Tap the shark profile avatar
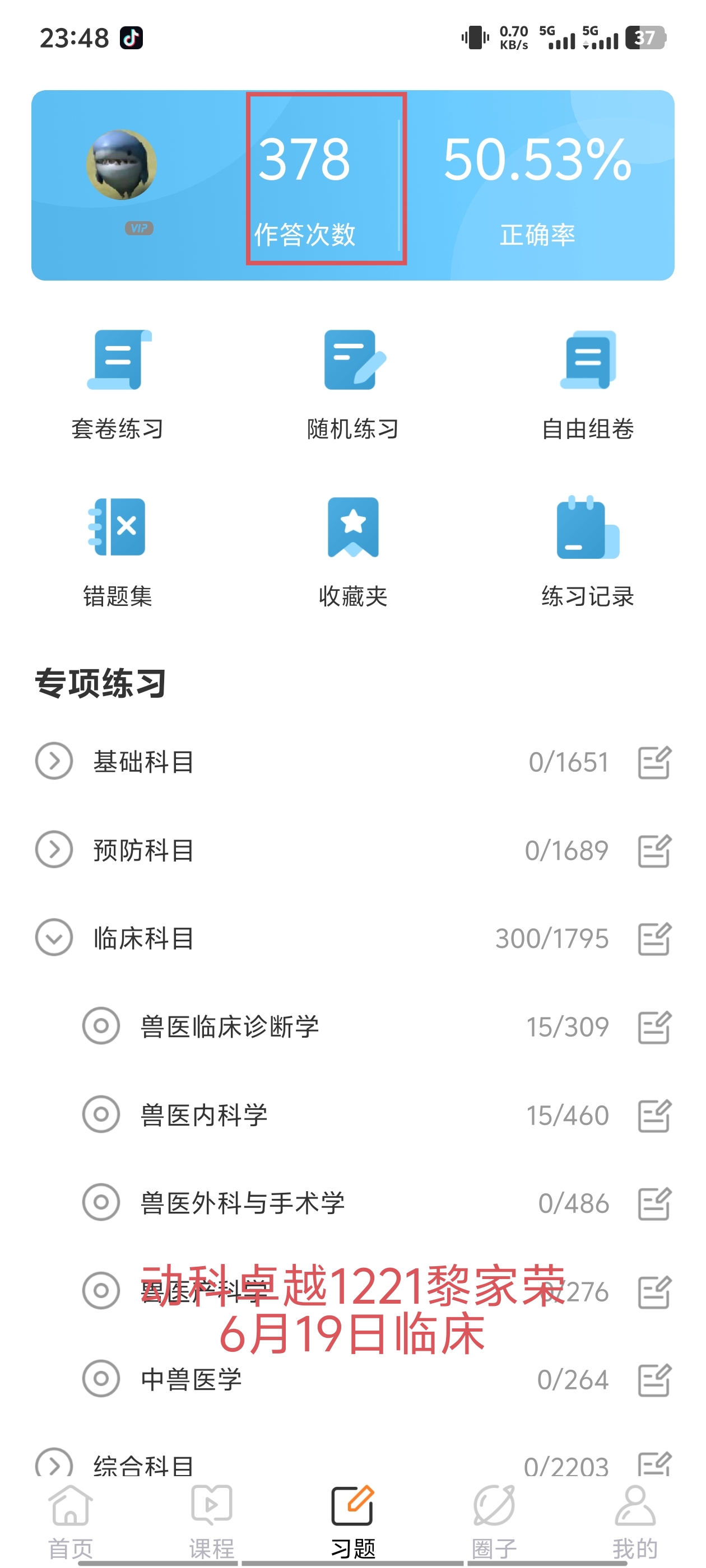706x1568 pixels. [x=121, y=164]
